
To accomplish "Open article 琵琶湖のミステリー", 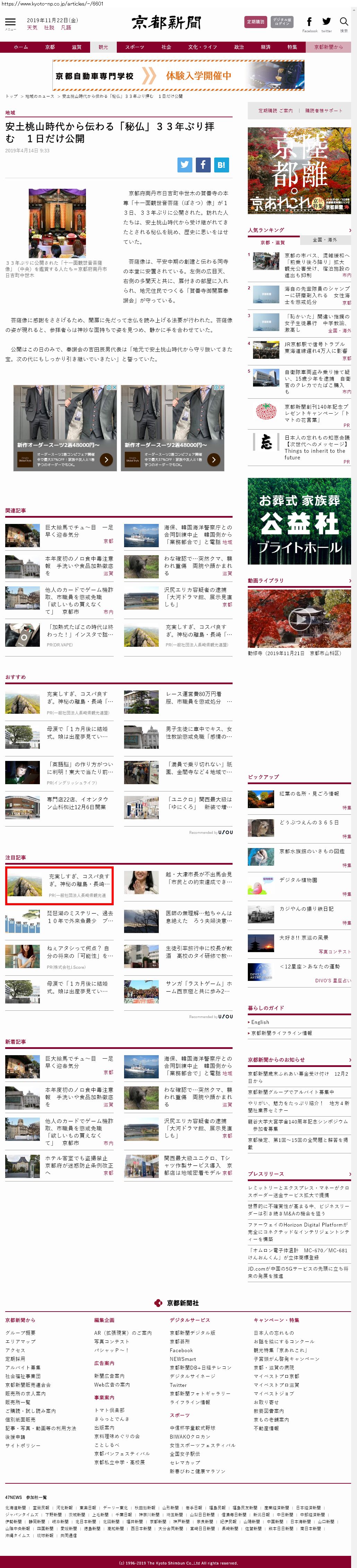I will click(80, 917).
